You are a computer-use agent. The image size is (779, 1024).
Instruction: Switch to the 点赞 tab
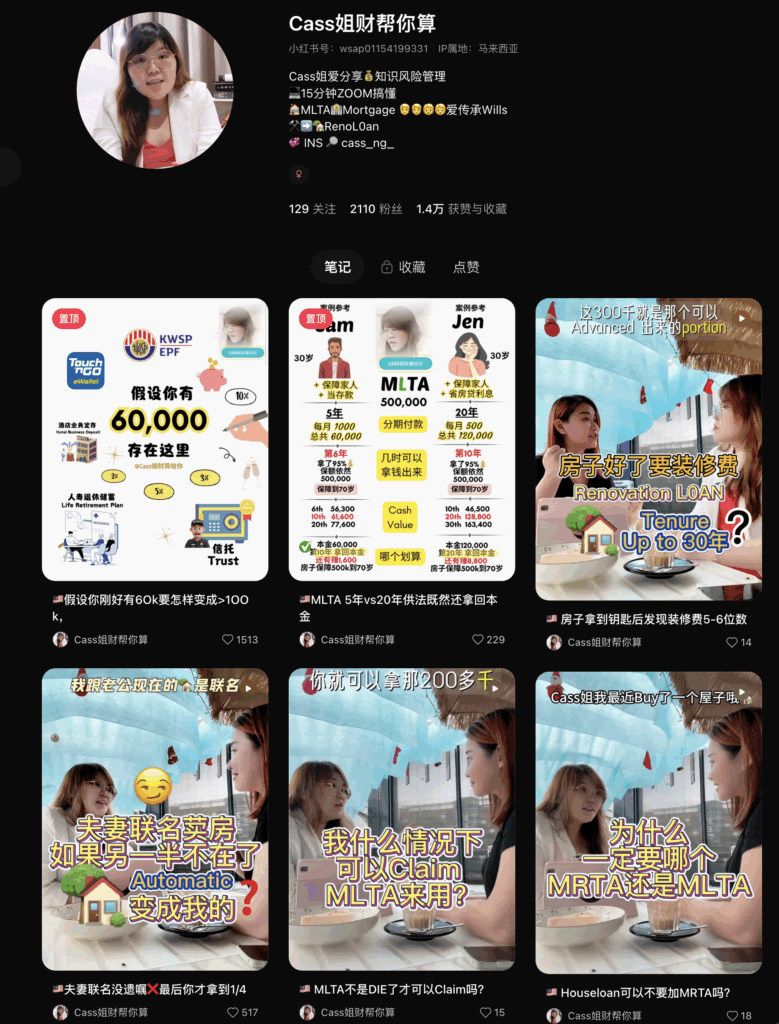coord(466,267)
